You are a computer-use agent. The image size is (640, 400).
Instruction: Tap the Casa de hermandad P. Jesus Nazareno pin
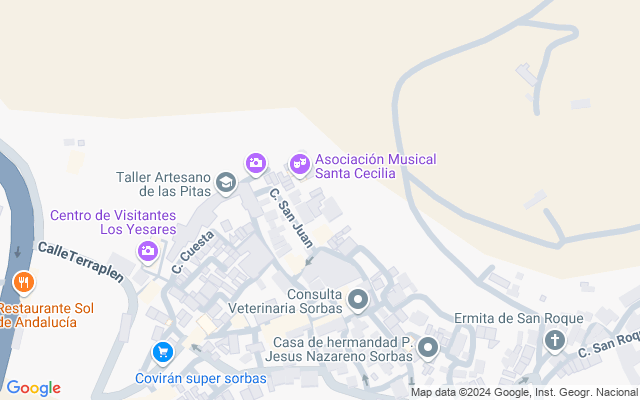pos(428,348)
